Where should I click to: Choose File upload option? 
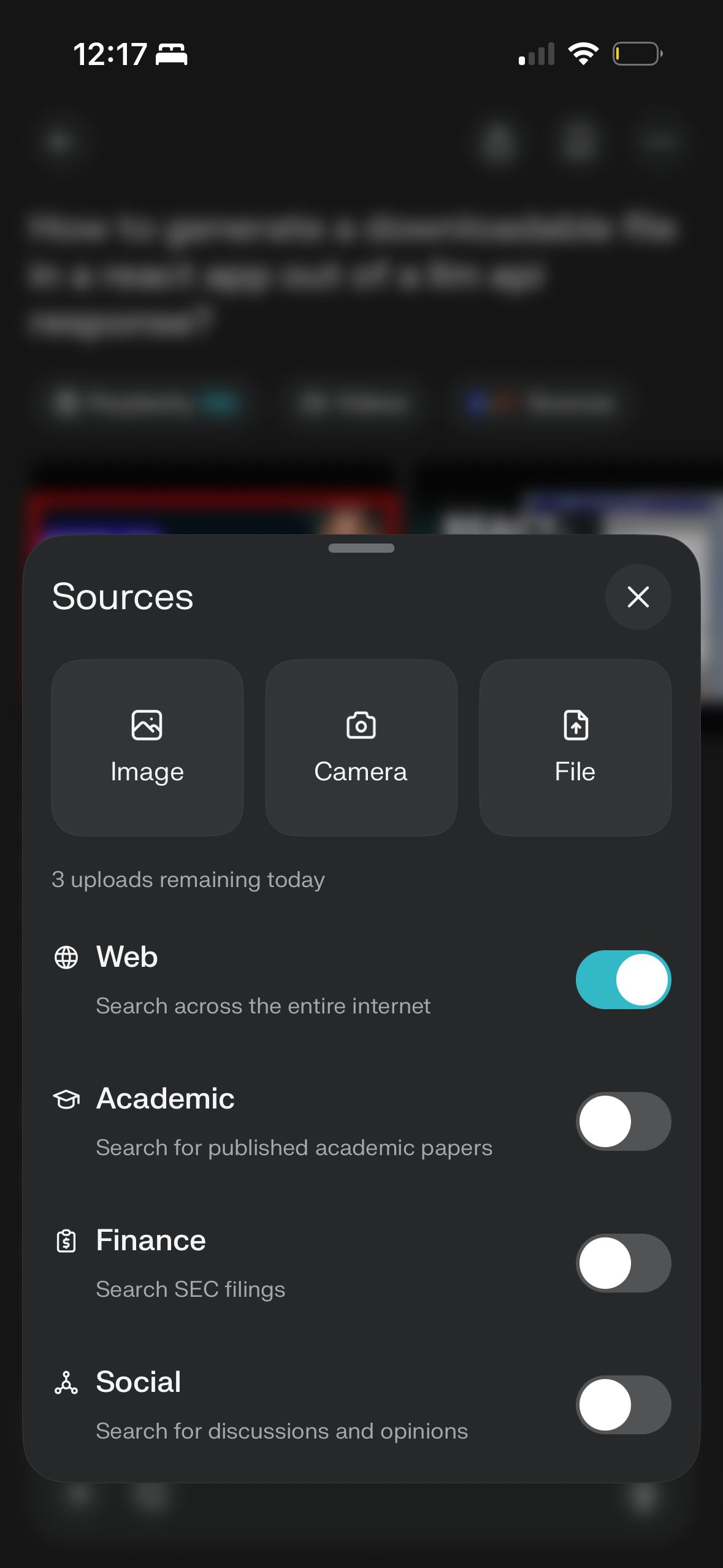click(x=575, y=747)
